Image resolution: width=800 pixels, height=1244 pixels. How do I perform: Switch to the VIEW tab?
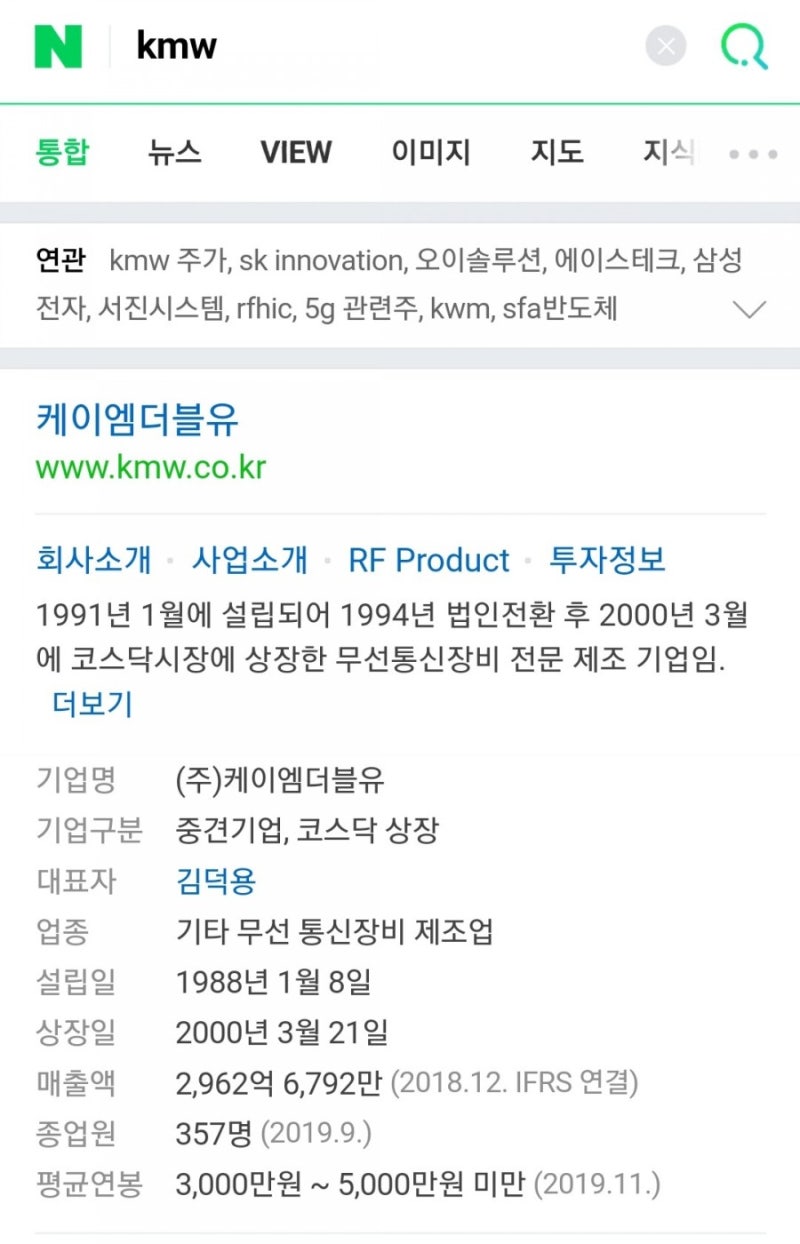pyautogui.click(x=296, y=152)
